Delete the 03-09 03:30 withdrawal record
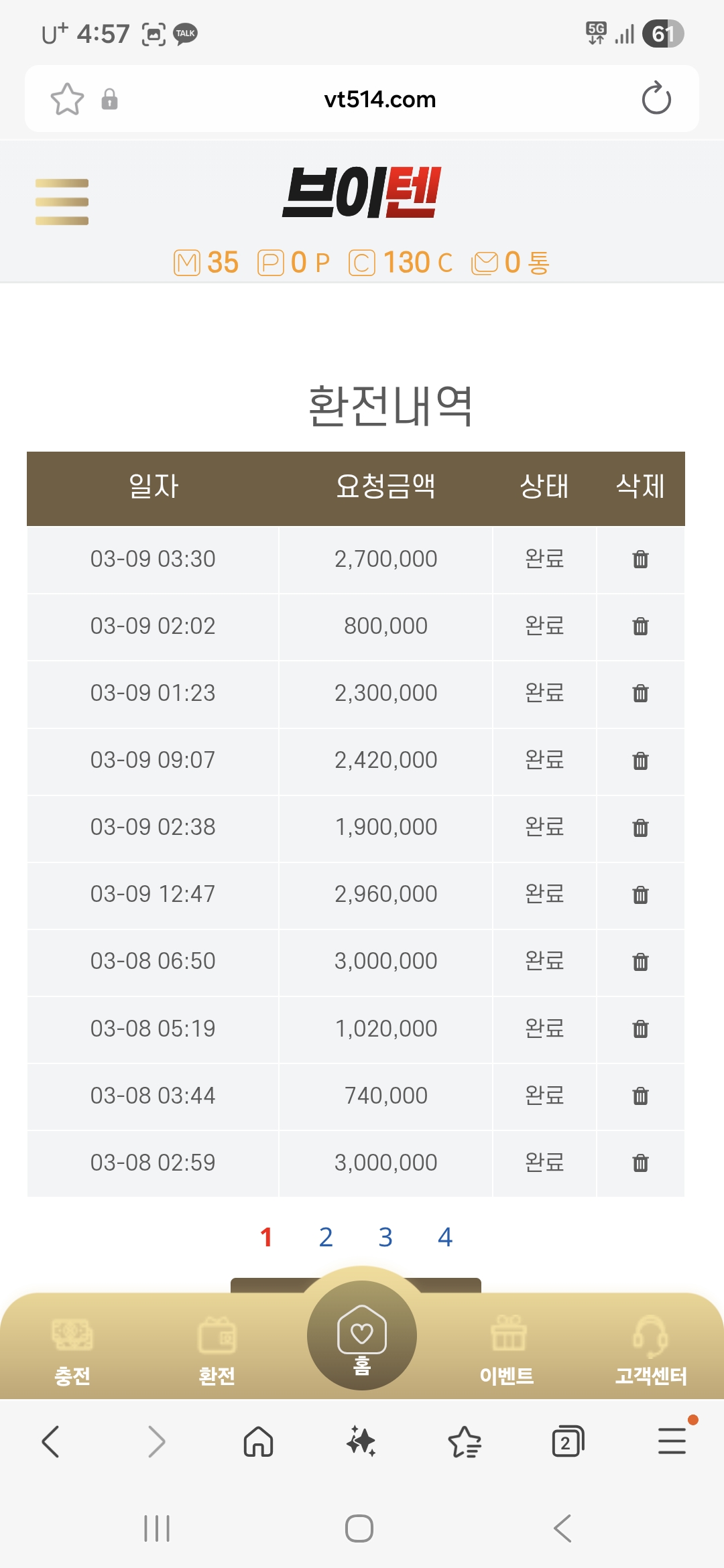724x1568 pixels. [640, 559]
